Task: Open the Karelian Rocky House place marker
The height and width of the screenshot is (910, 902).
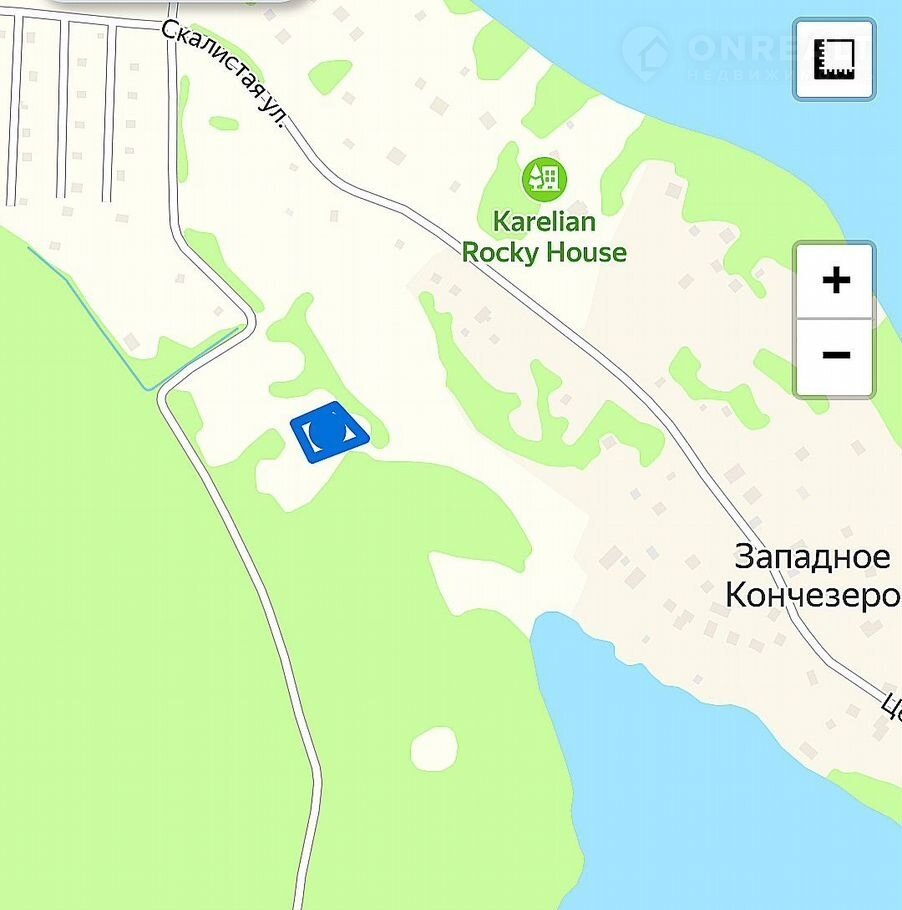Action: pos(544,179)
